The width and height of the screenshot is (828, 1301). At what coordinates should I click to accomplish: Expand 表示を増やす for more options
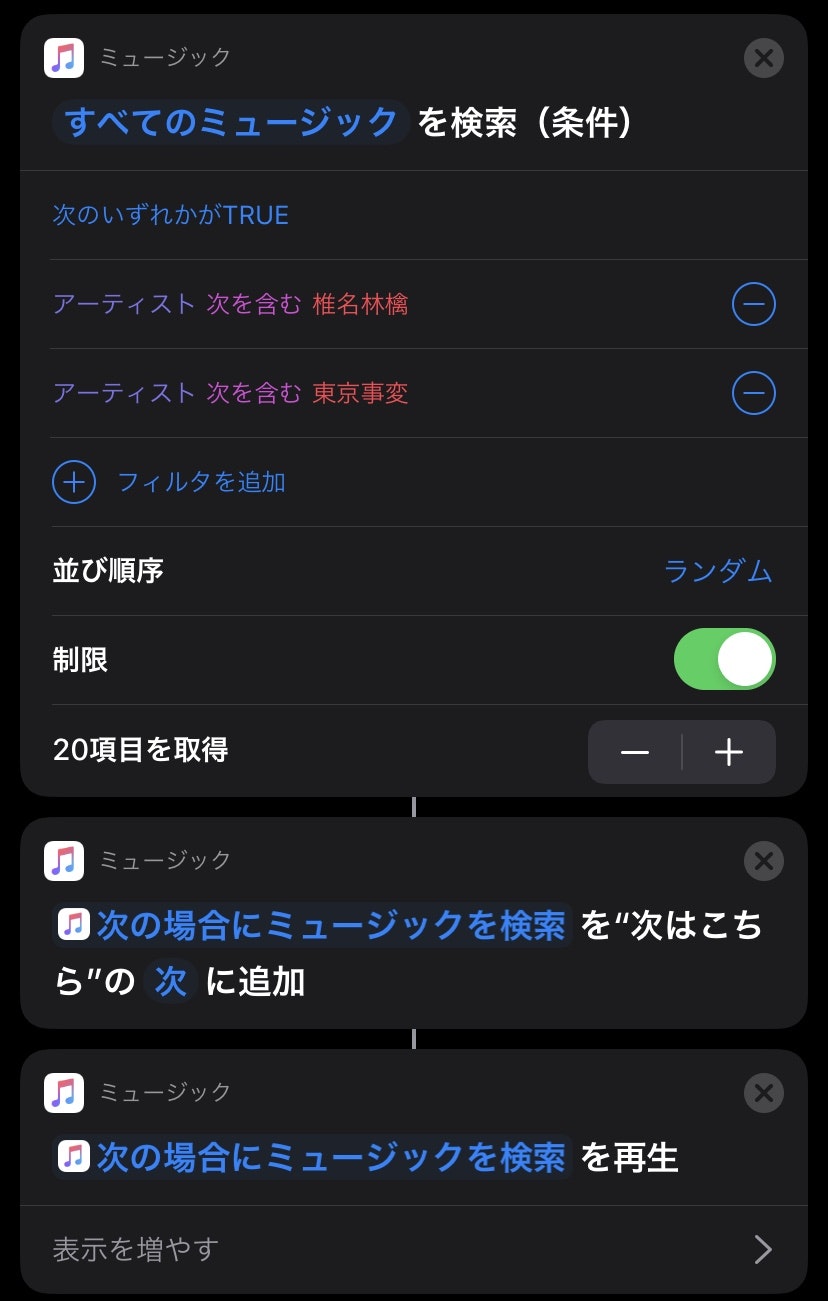click(413, 1249)
